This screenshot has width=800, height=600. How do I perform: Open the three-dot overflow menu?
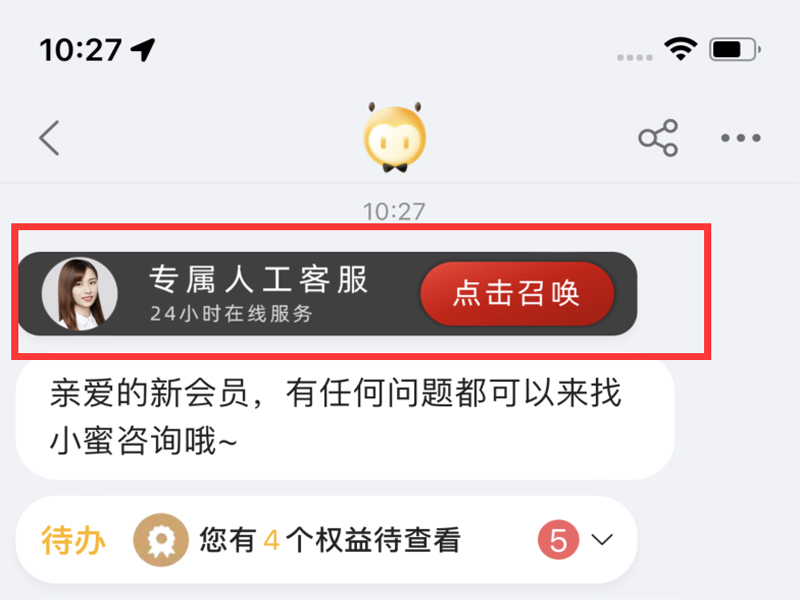741,138
